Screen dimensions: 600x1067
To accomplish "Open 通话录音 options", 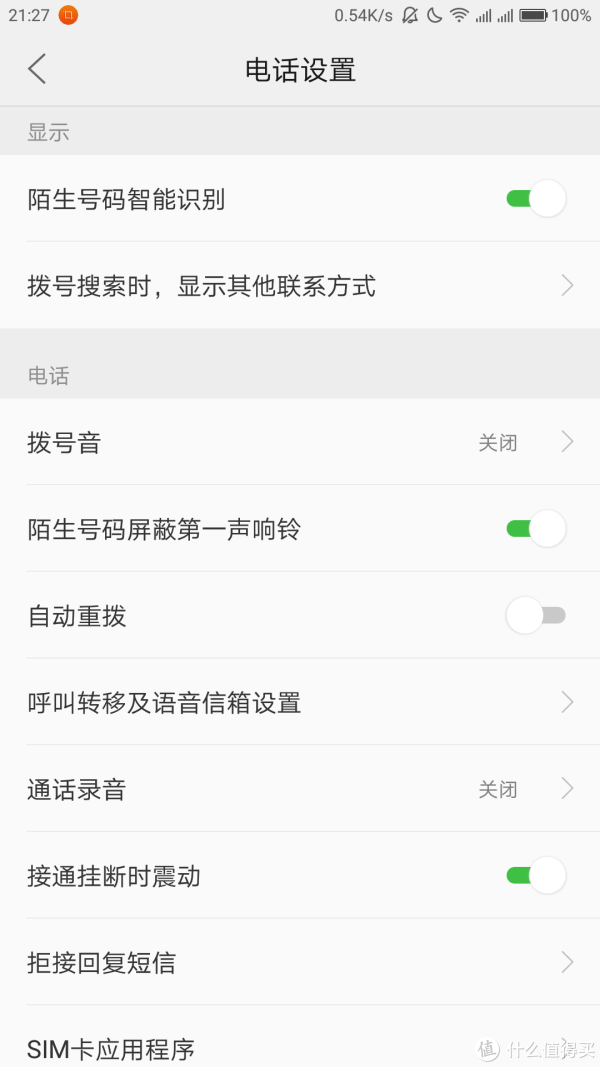I will click(x=300, y=789).
